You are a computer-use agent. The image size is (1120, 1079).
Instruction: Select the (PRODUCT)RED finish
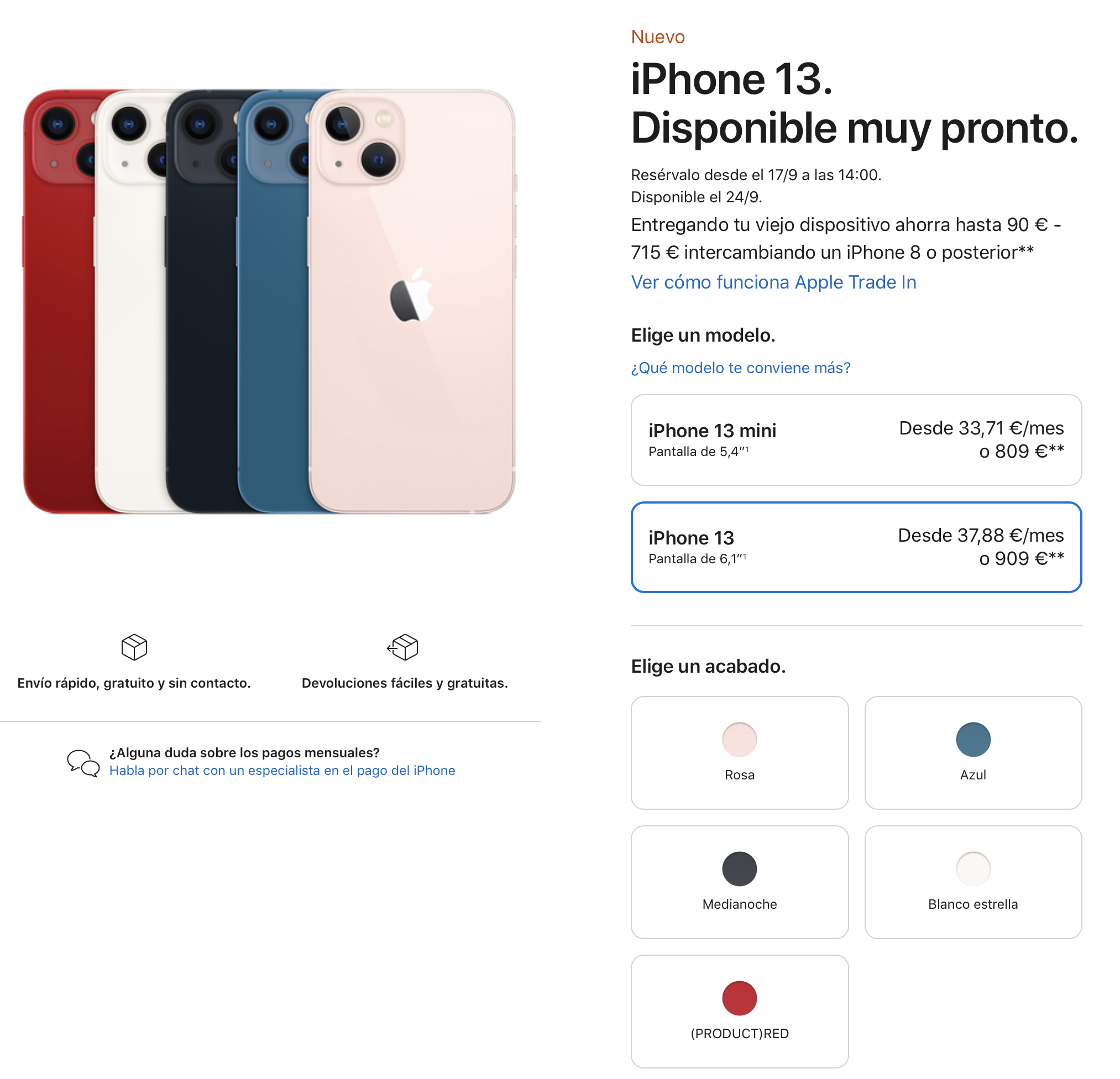click(x=740, y=1010)
